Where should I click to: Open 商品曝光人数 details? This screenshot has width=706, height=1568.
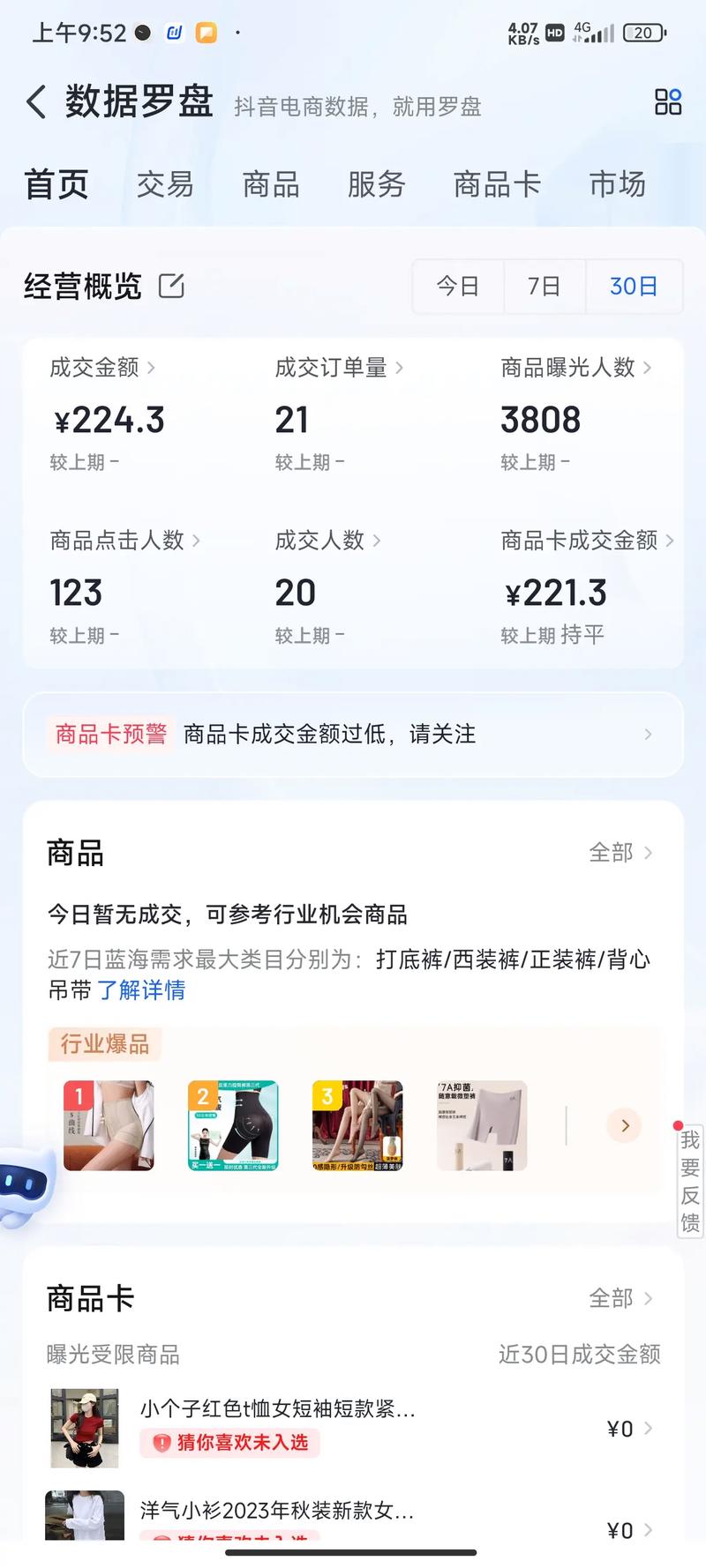pos(575,368)
